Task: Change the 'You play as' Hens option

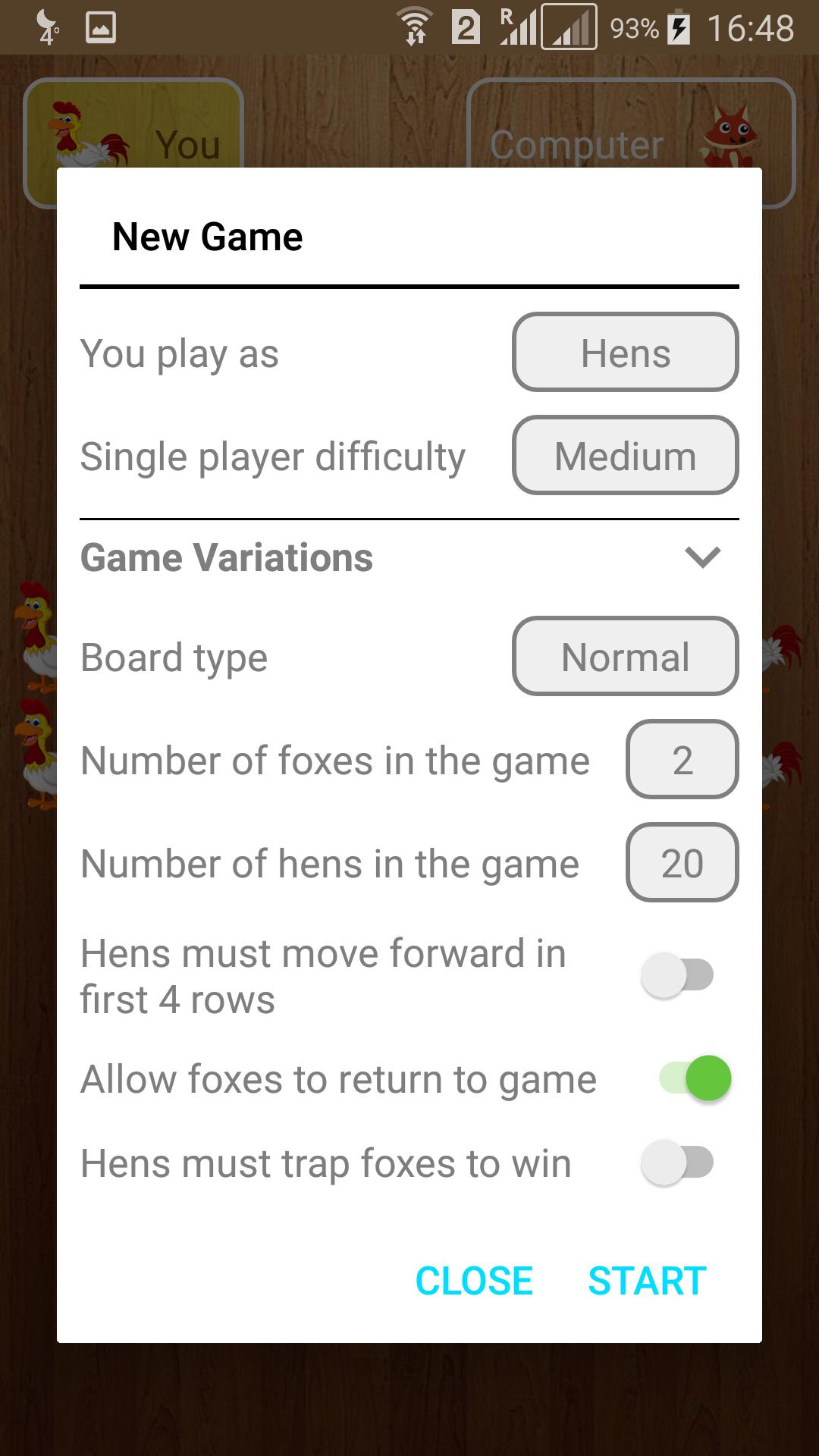Action: tap(625, 353)
